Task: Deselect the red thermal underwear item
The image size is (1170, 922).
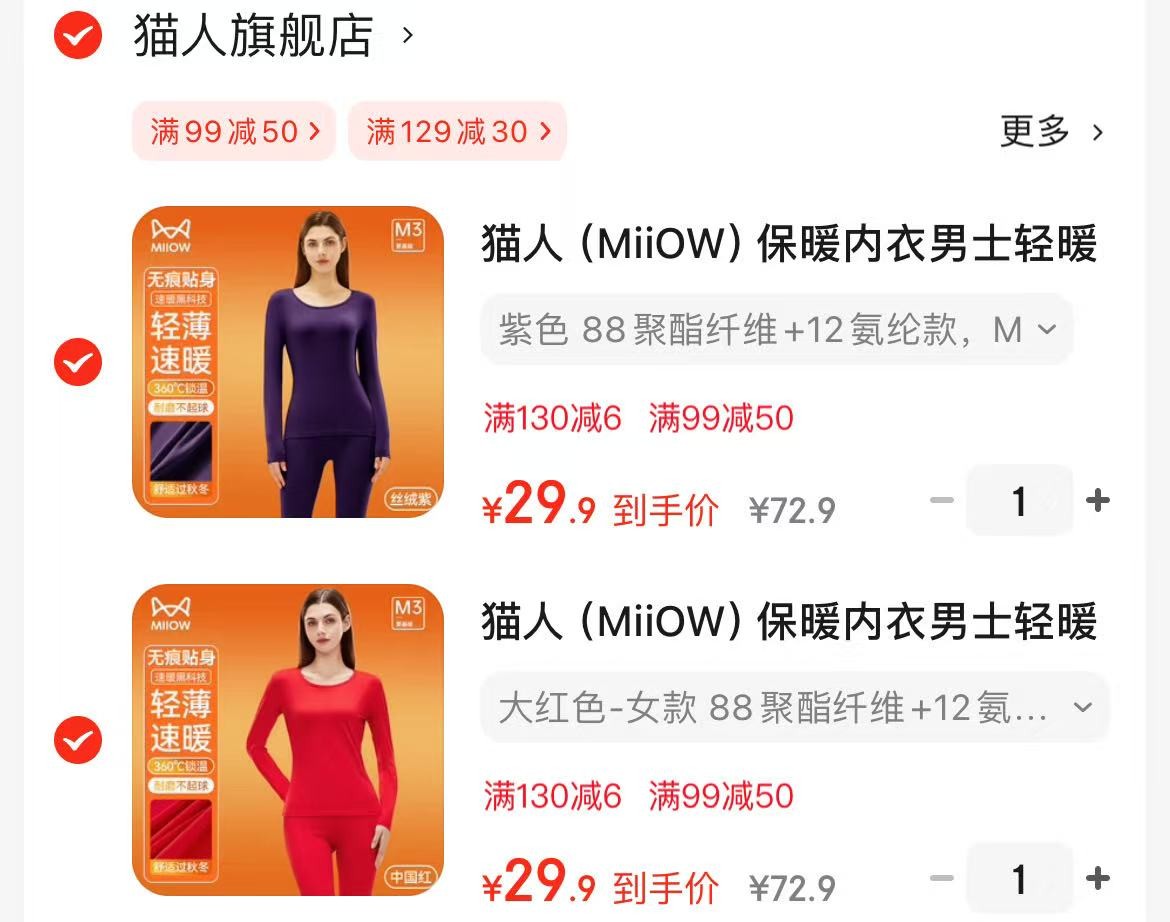Action: pos(77,740)
